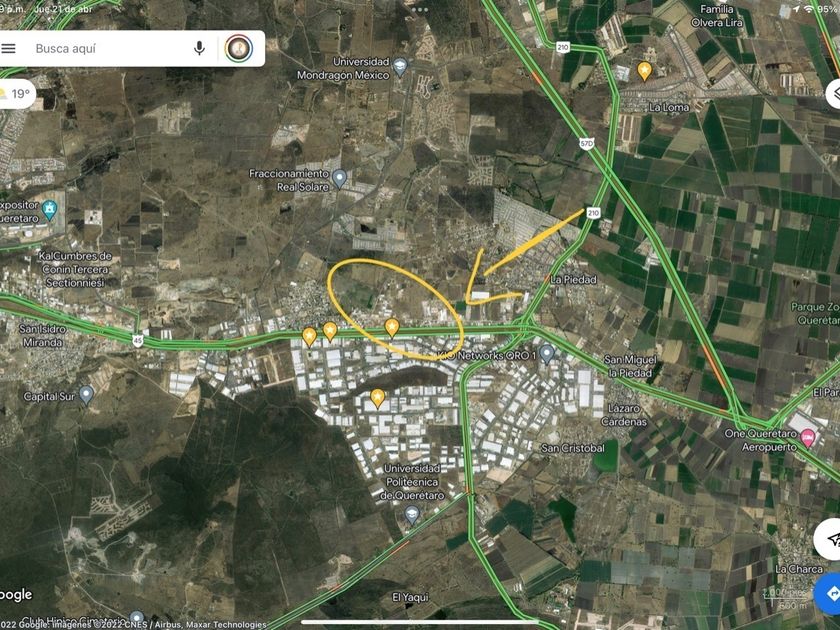Open the account profile avatar
This screenshot has width=840, height=630.
click(239, 48)
